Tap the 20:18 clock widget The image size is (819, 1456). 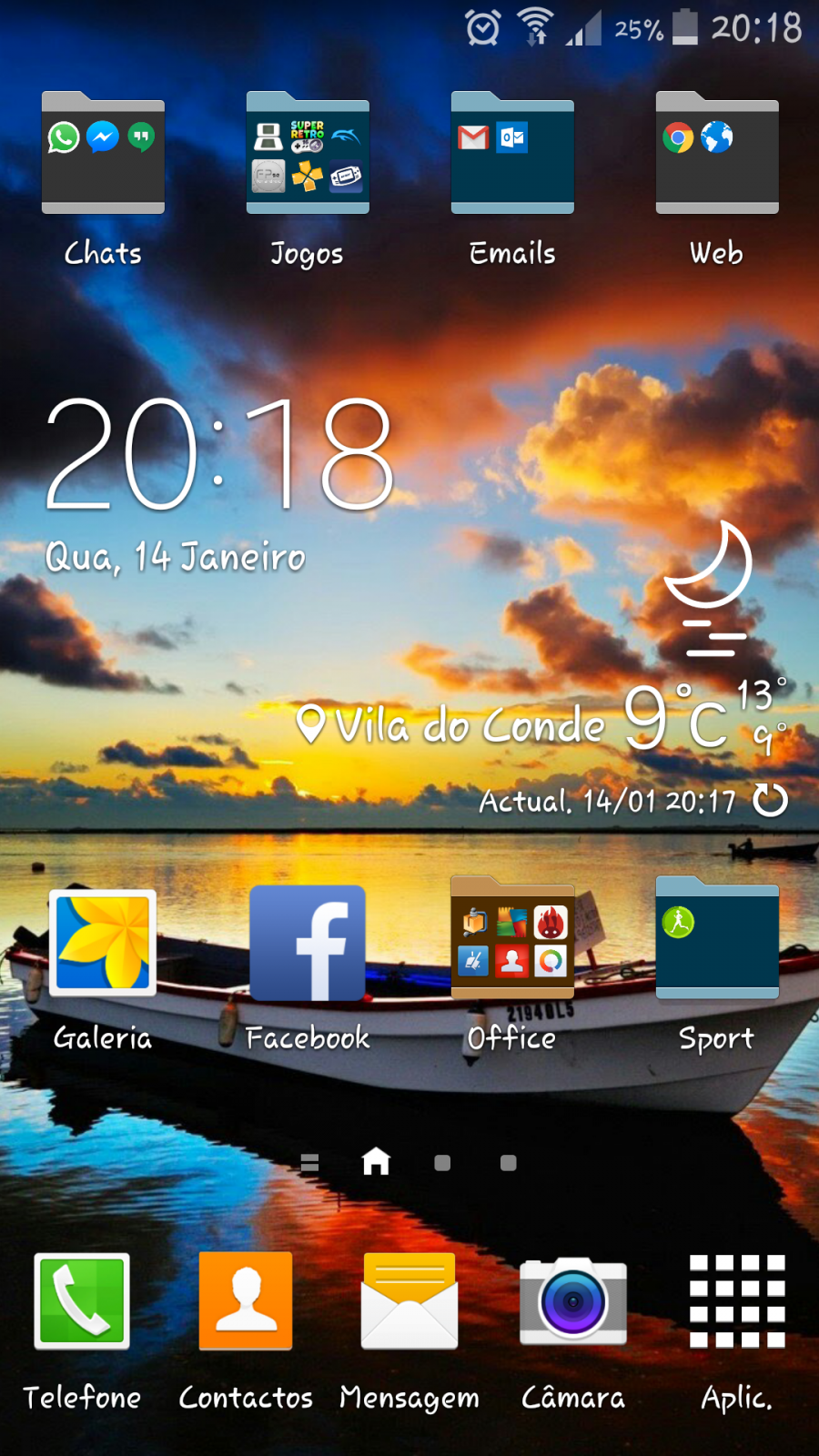(219, 453)
